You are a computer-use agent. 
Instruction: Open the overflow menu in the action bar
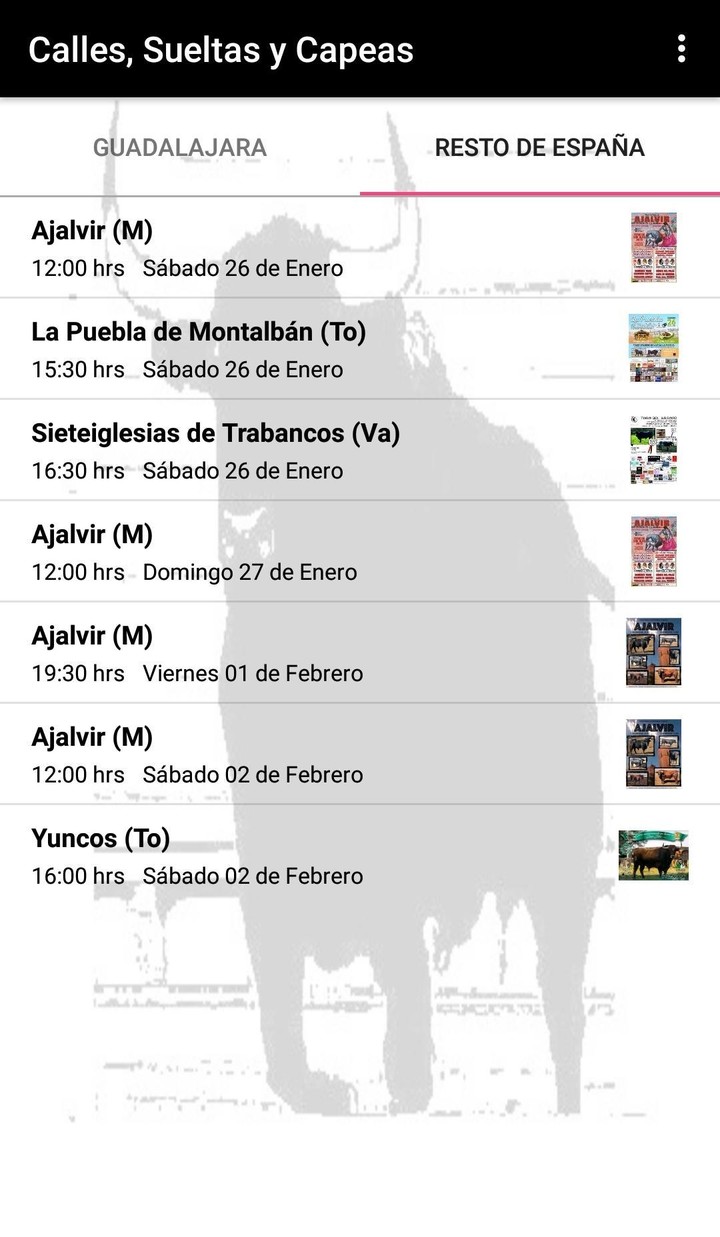pyautogui.click(x=683, y=47)
